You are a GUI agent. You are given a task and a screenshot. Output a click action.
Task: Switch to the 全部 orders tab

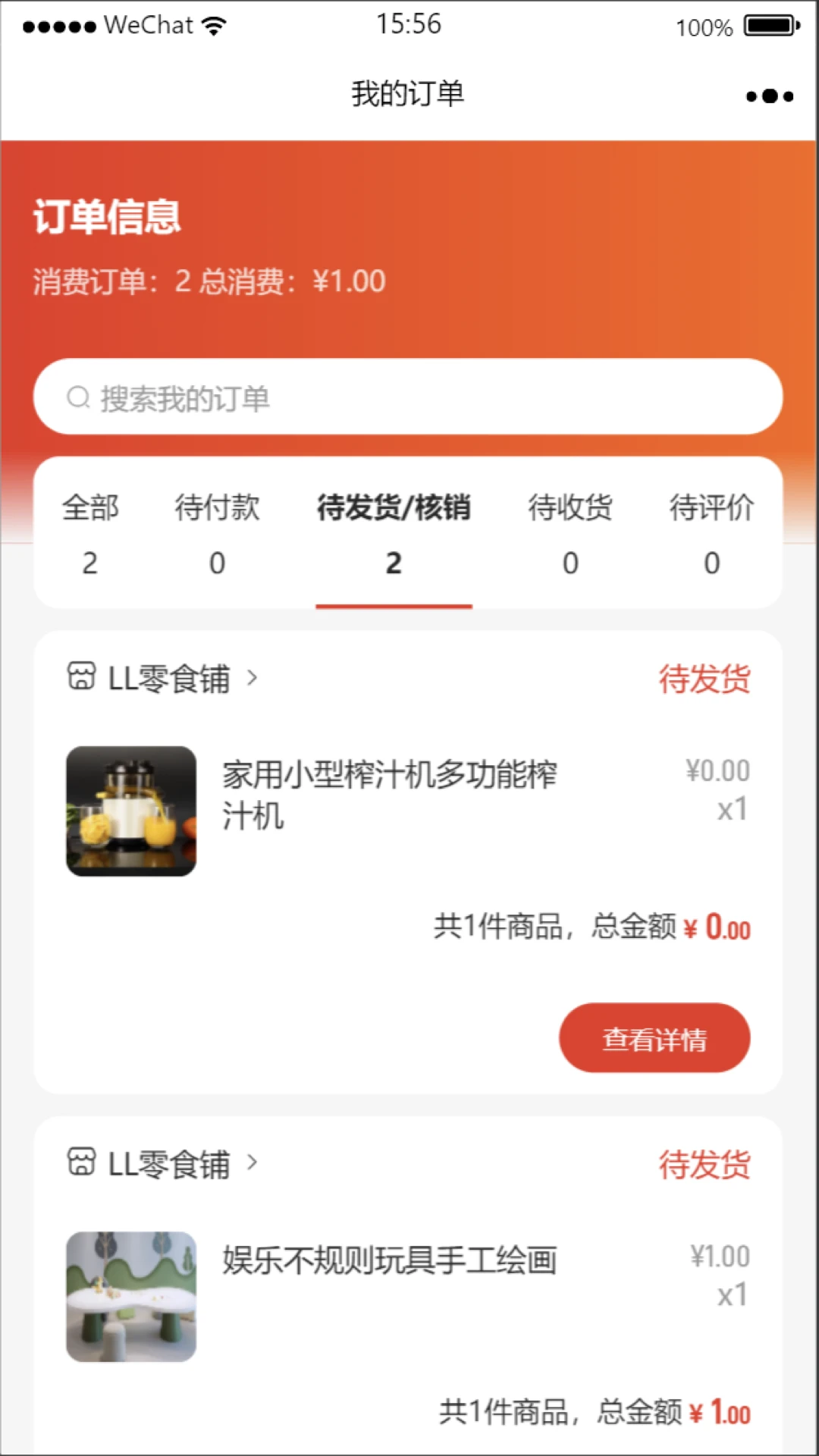90,534
